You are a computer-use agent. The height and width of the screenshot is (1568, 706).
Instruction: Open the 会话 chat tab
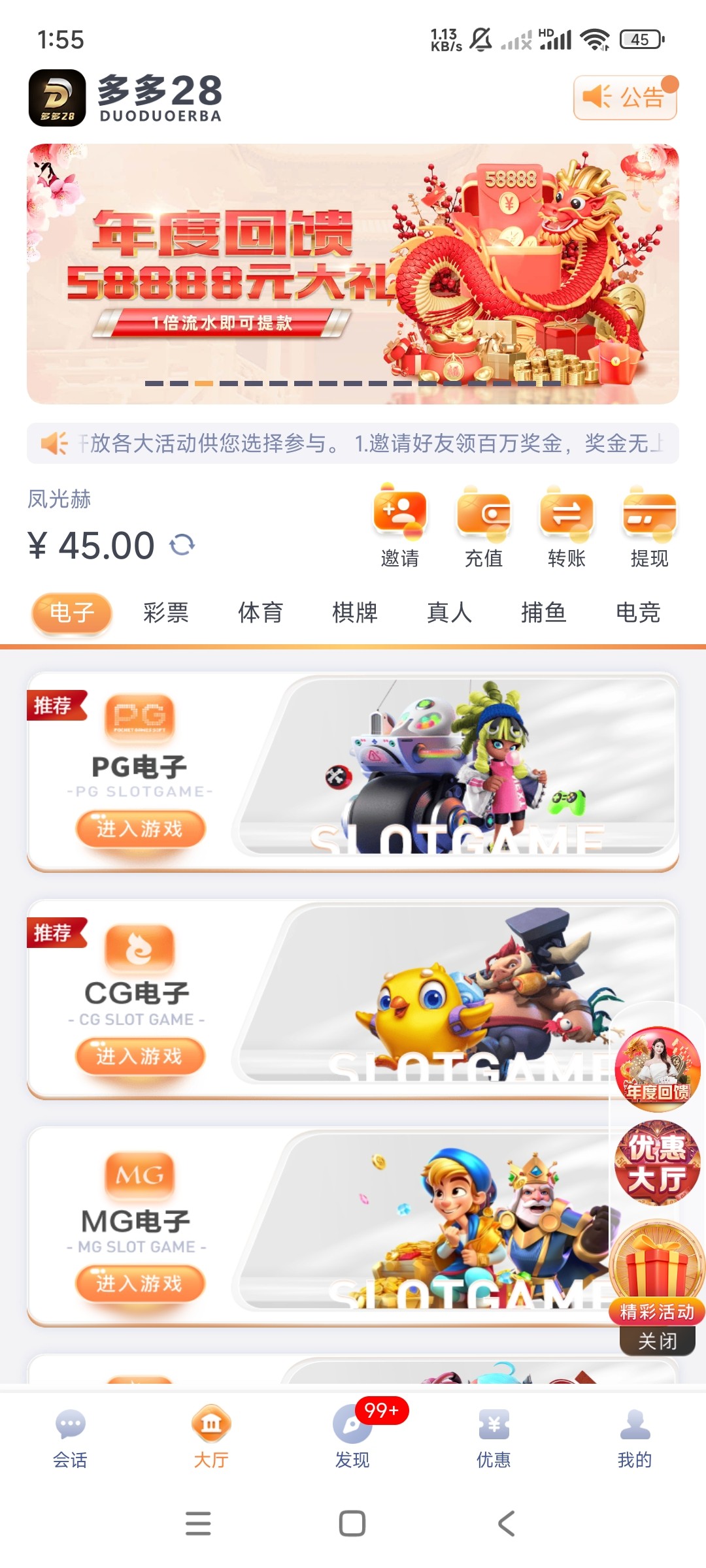coord(70,1437)
